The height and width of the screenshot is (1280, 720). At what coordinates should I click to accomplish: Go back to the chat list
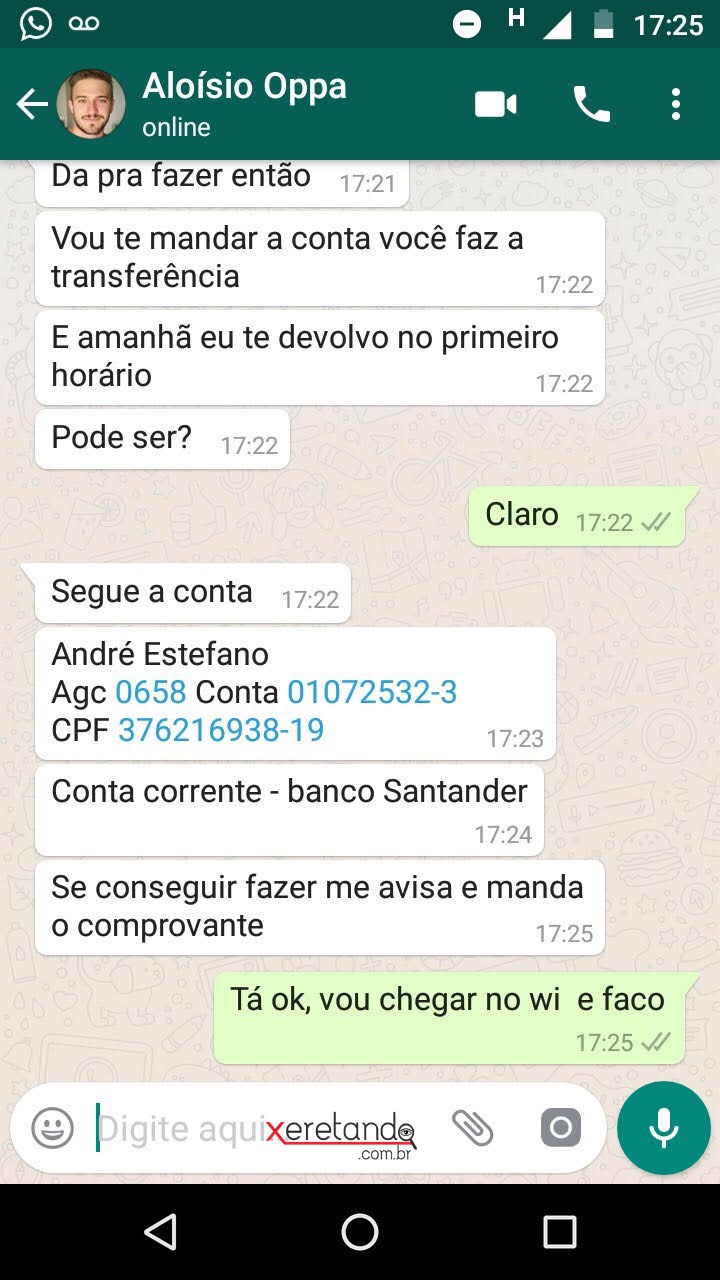tap(32, 104)
